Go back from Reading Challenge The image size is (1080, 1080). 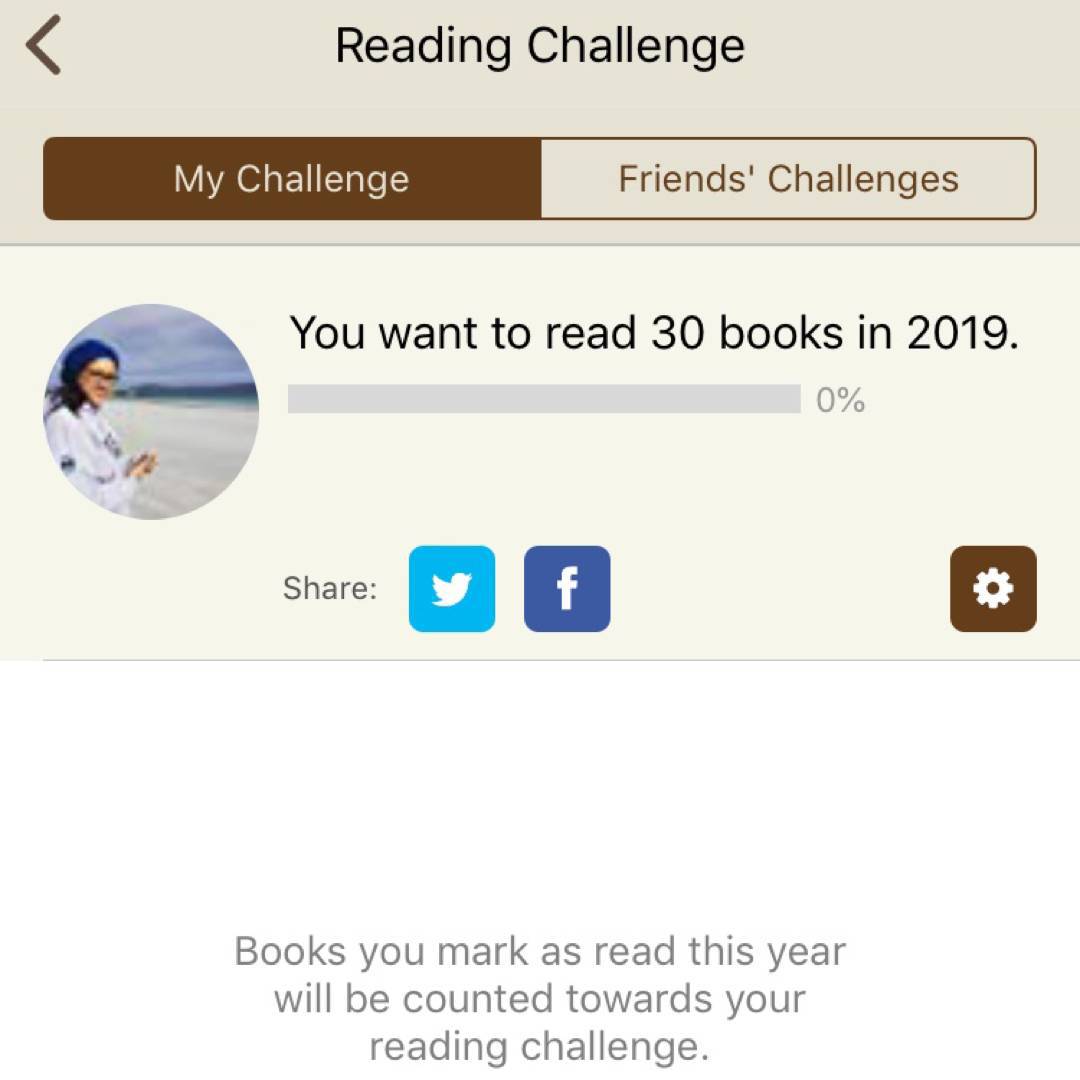point(44,46)
